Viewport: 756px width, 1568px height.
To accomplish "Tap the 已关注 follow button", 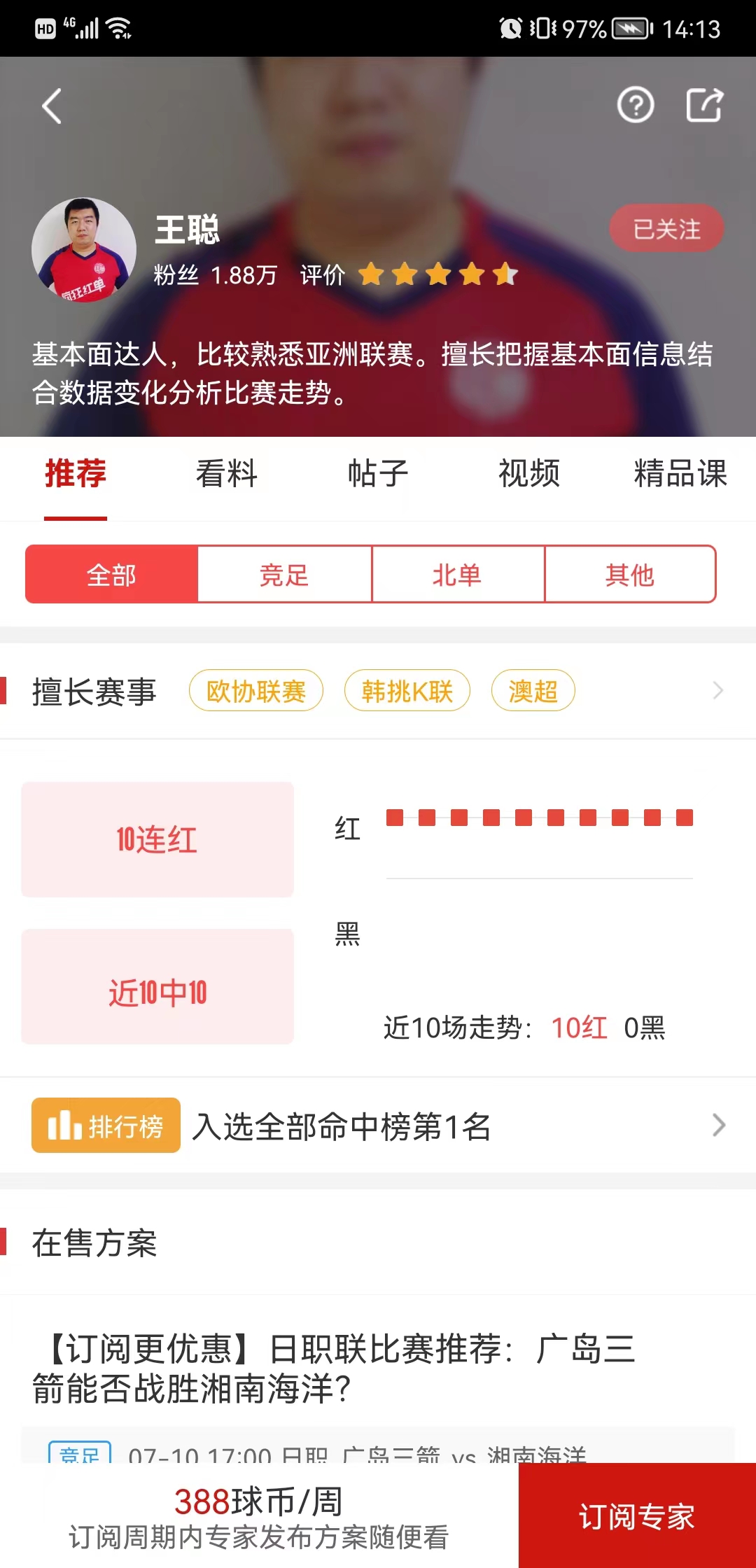I will pyautogui.click(x=666, y=229).
